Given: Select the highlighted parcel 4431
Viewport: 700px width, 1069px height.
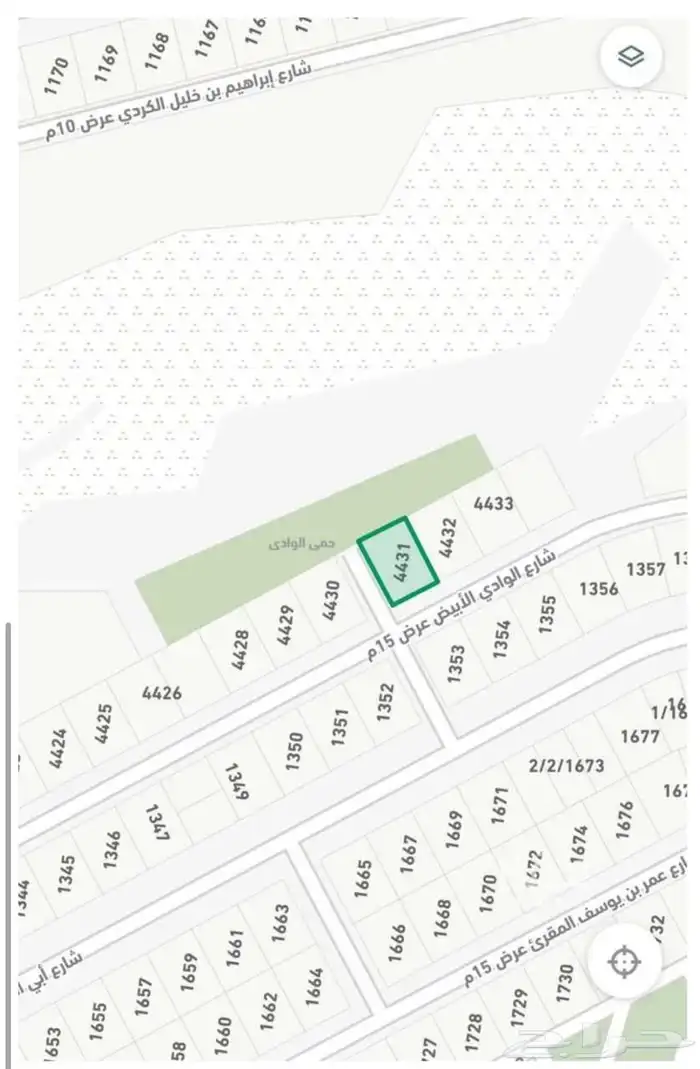Looking at the screenshot, I should point(399,562).
